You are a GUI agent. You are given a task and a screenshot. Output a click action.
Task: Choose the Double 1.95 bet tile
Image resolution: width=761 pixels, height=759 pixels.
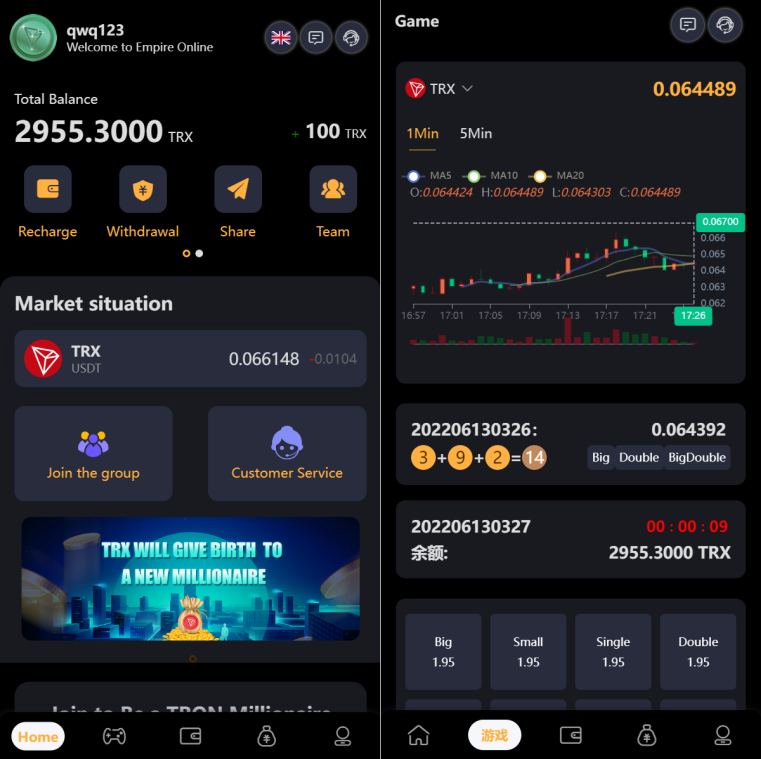pyautogui.click(x=698, y=652)
